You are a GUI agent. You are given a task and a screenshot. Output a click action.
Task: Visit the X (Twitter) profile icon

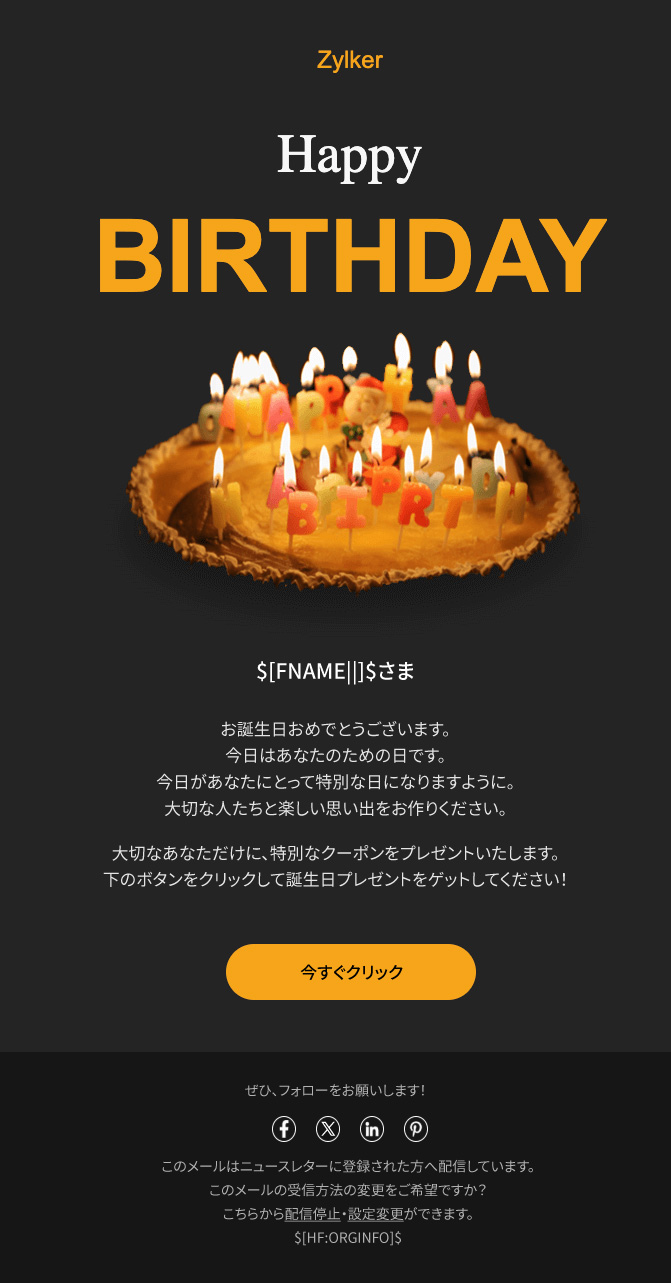point(328,1129)
